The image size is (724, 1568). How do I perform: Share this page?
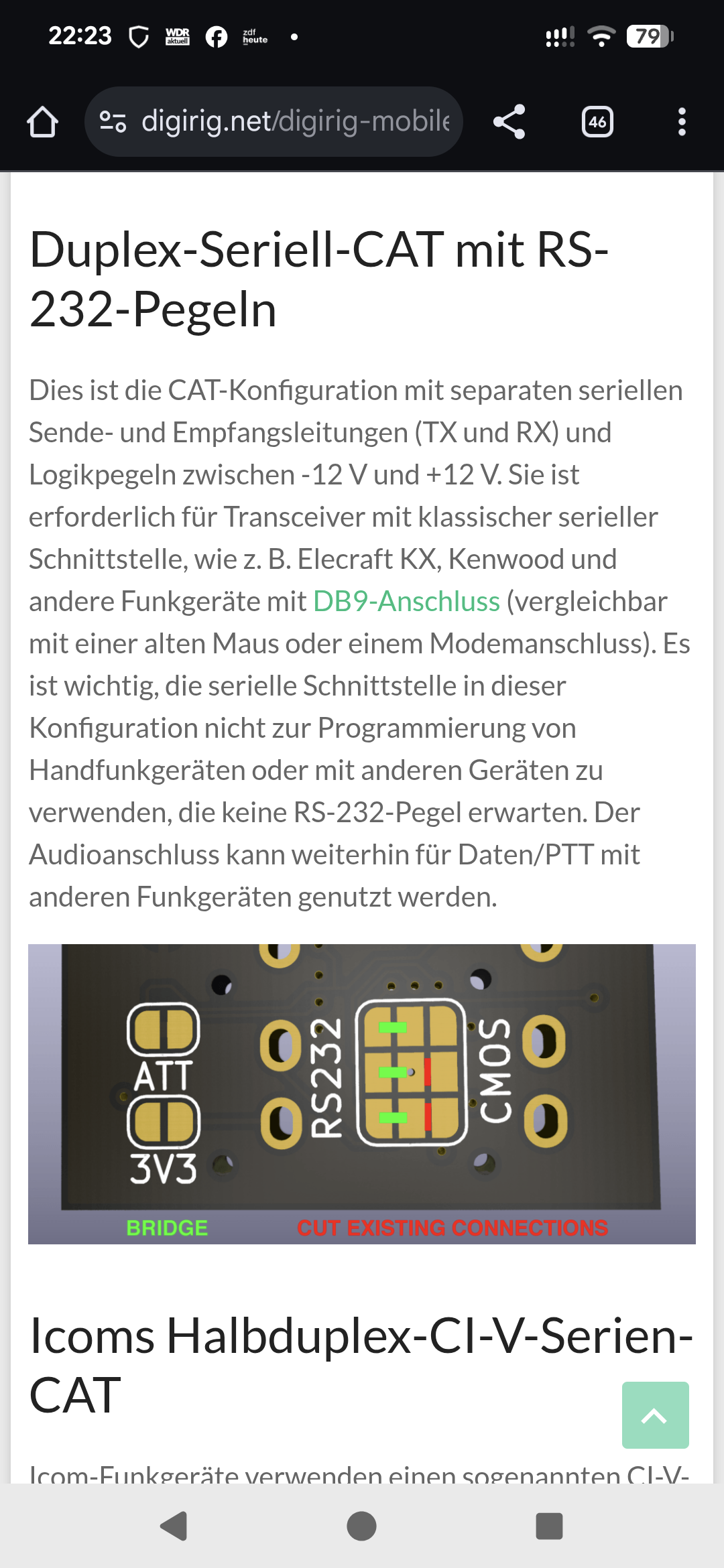click(509, 122)
